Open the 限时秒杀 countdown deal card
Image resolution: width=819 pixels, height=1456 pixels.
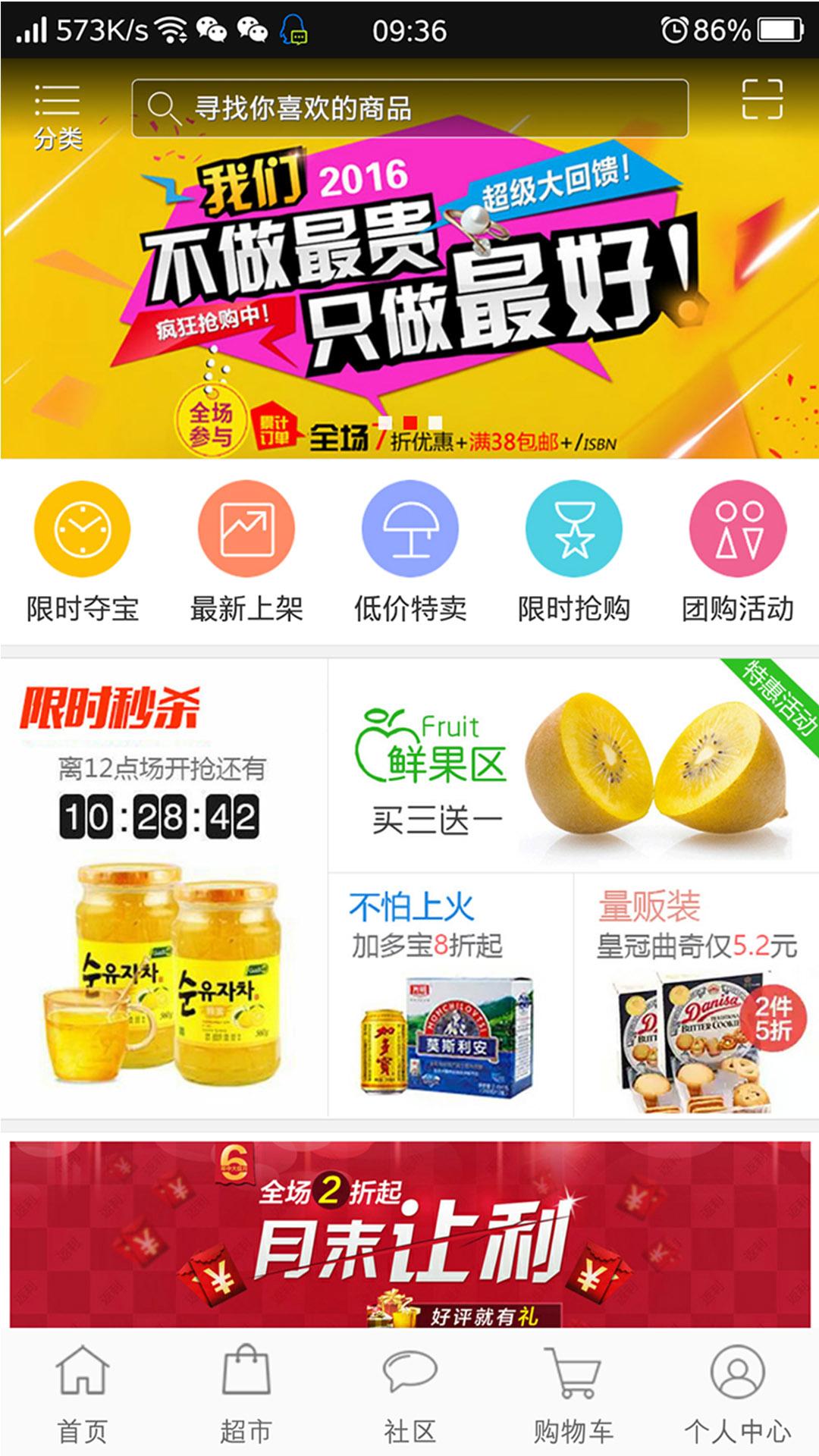(x=163, y=887)
